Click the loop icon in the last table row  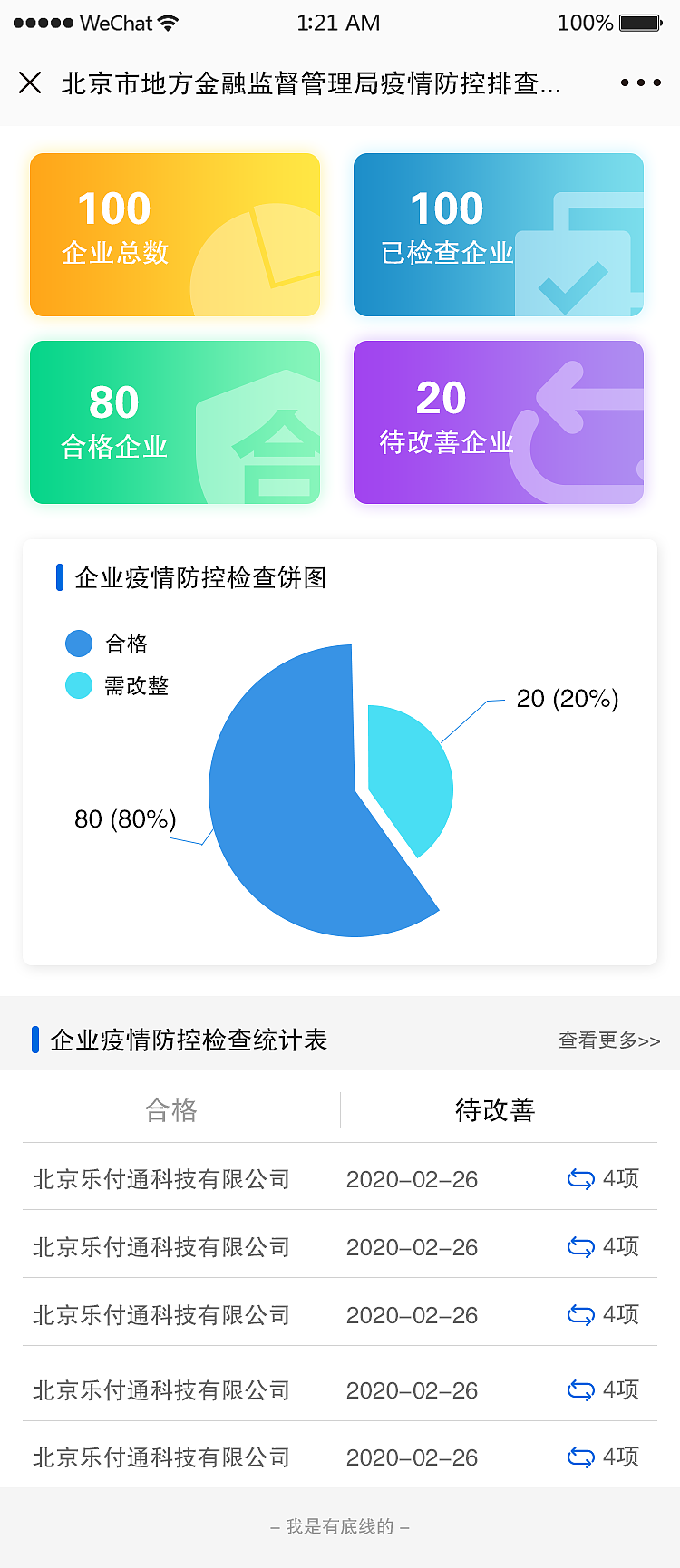tap(580, 1457)
